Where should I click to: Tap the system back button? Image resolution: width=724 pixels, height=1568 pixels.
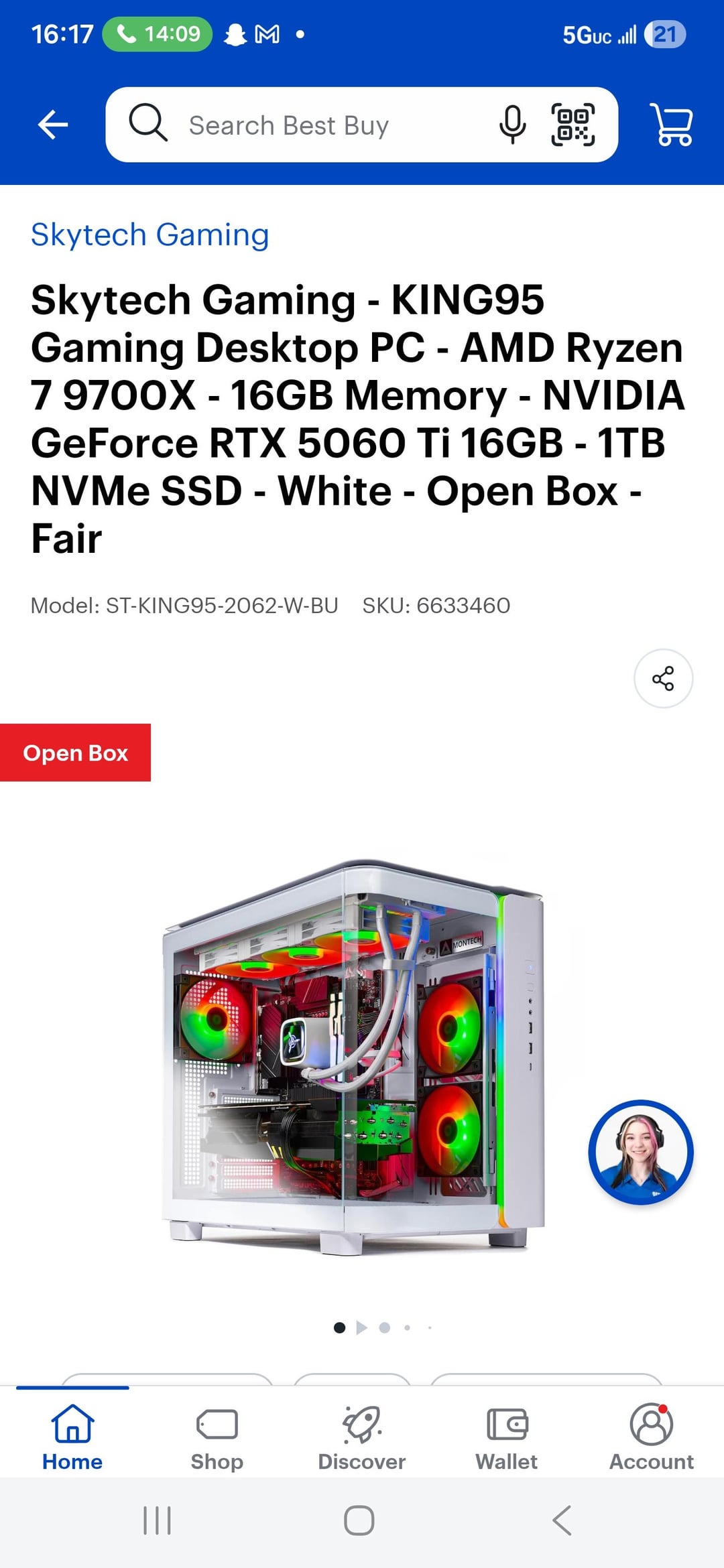(562, 1520)
